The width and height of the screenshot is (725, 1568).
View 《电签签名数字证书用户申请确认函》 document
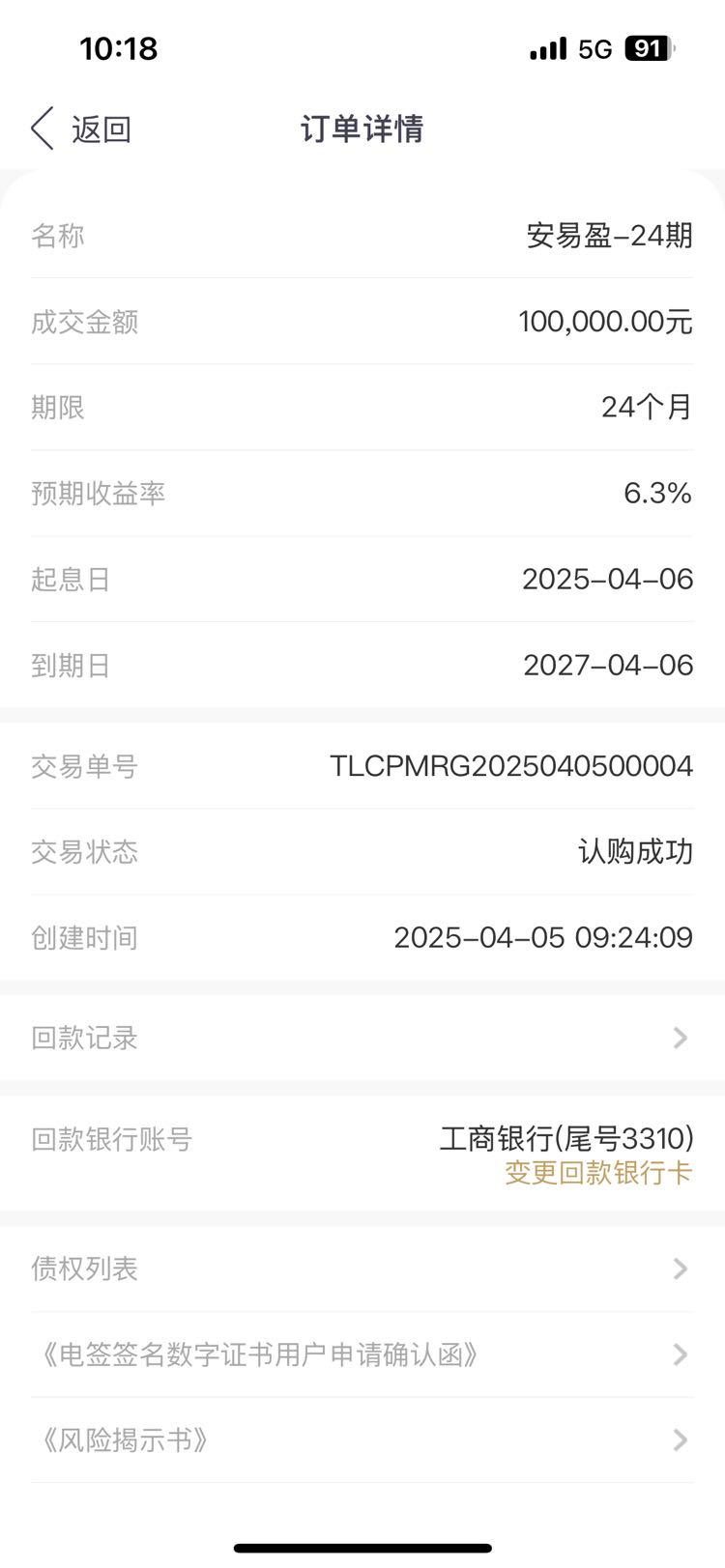point(362,1354)
